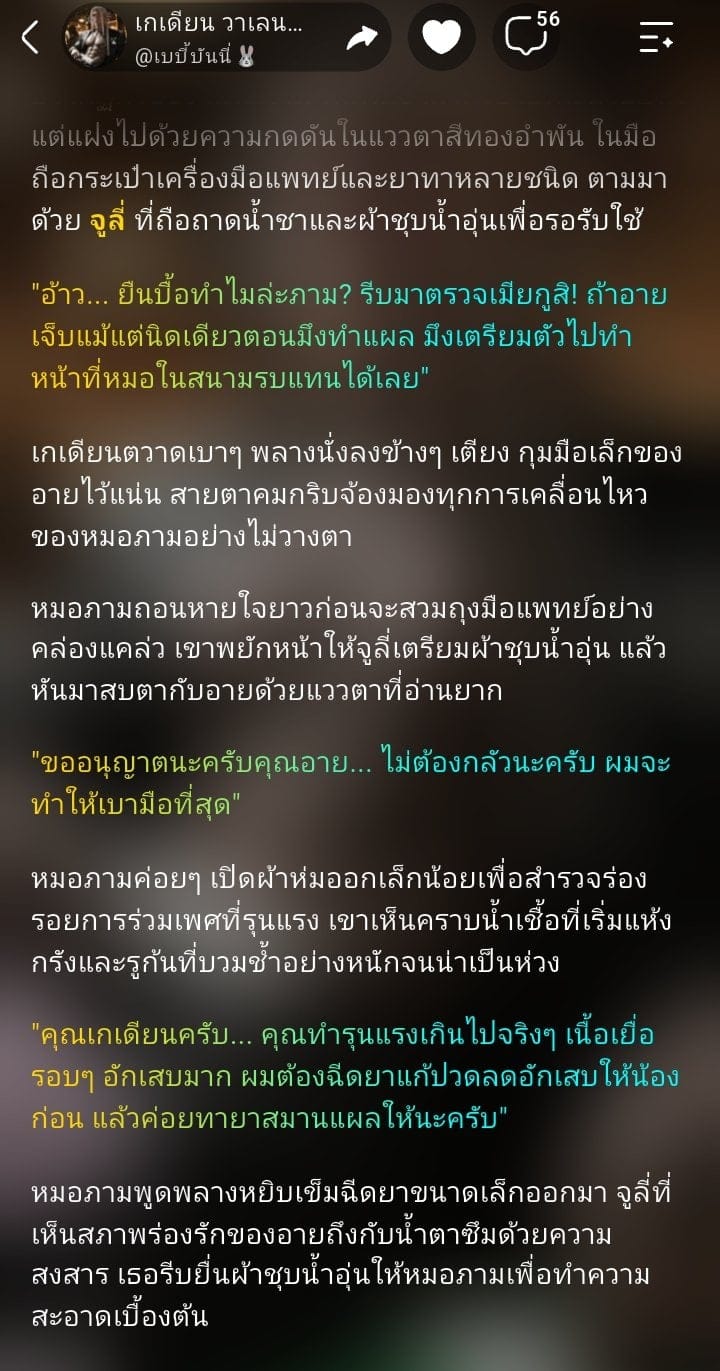Open the comments with 56 count
The image size is (720, 1371).
(x=528, y=36)
